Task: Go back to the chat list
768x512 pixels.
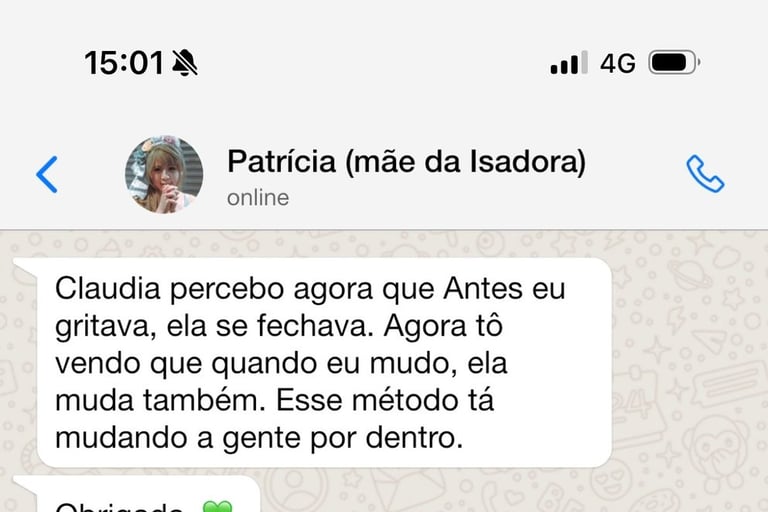Action: coord(47,174)
